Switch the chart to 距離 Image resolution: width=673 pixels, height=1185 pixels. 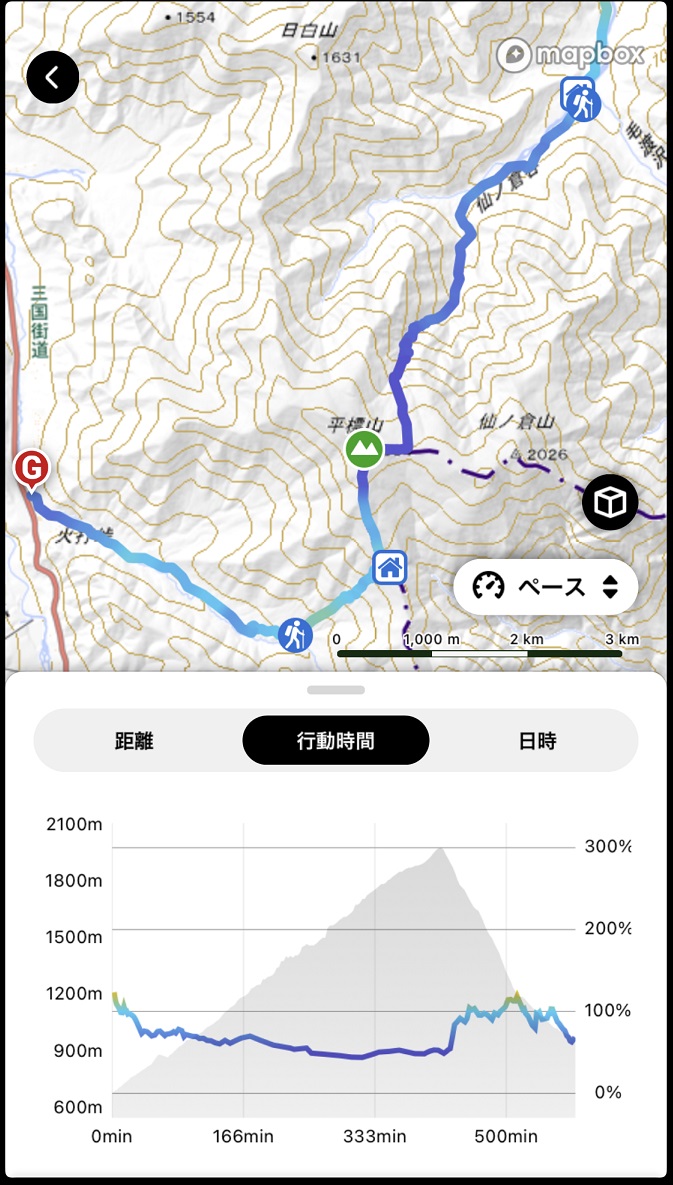tap(134, 741)
